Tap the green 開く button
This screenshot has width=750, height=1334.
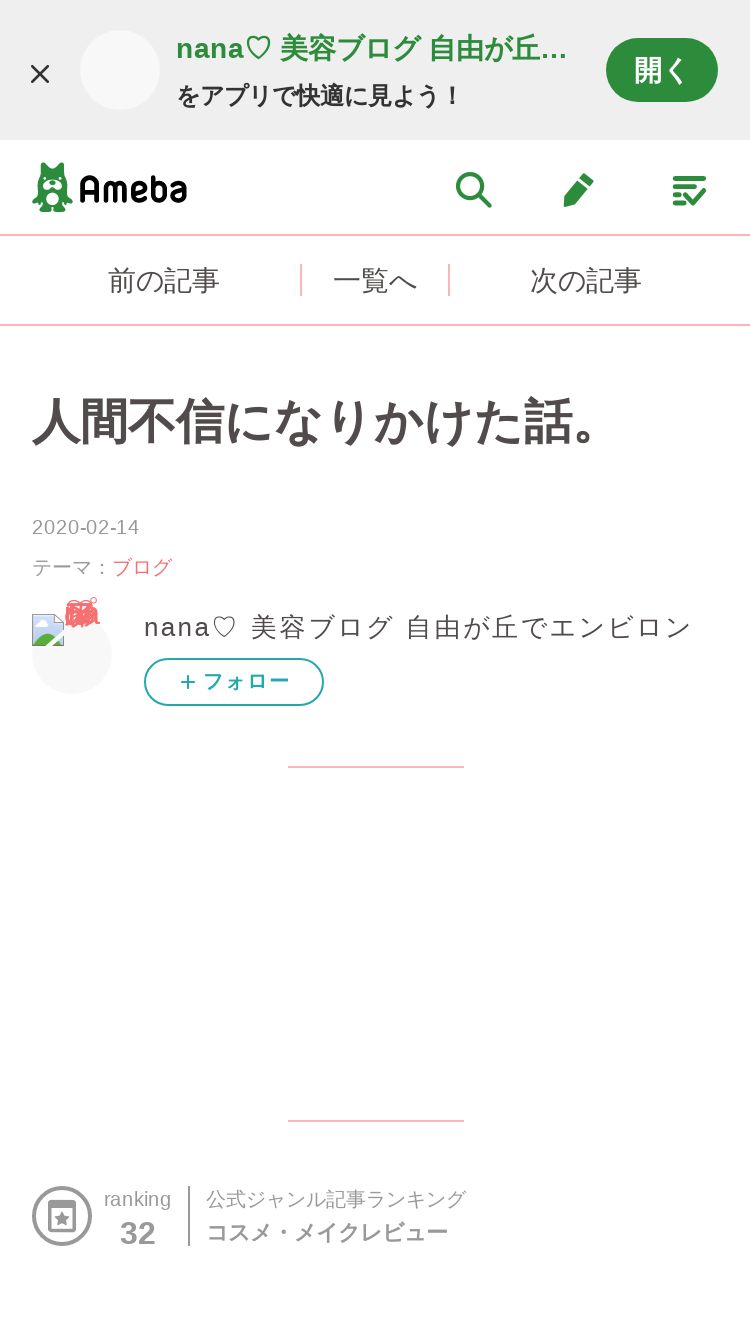662,70
